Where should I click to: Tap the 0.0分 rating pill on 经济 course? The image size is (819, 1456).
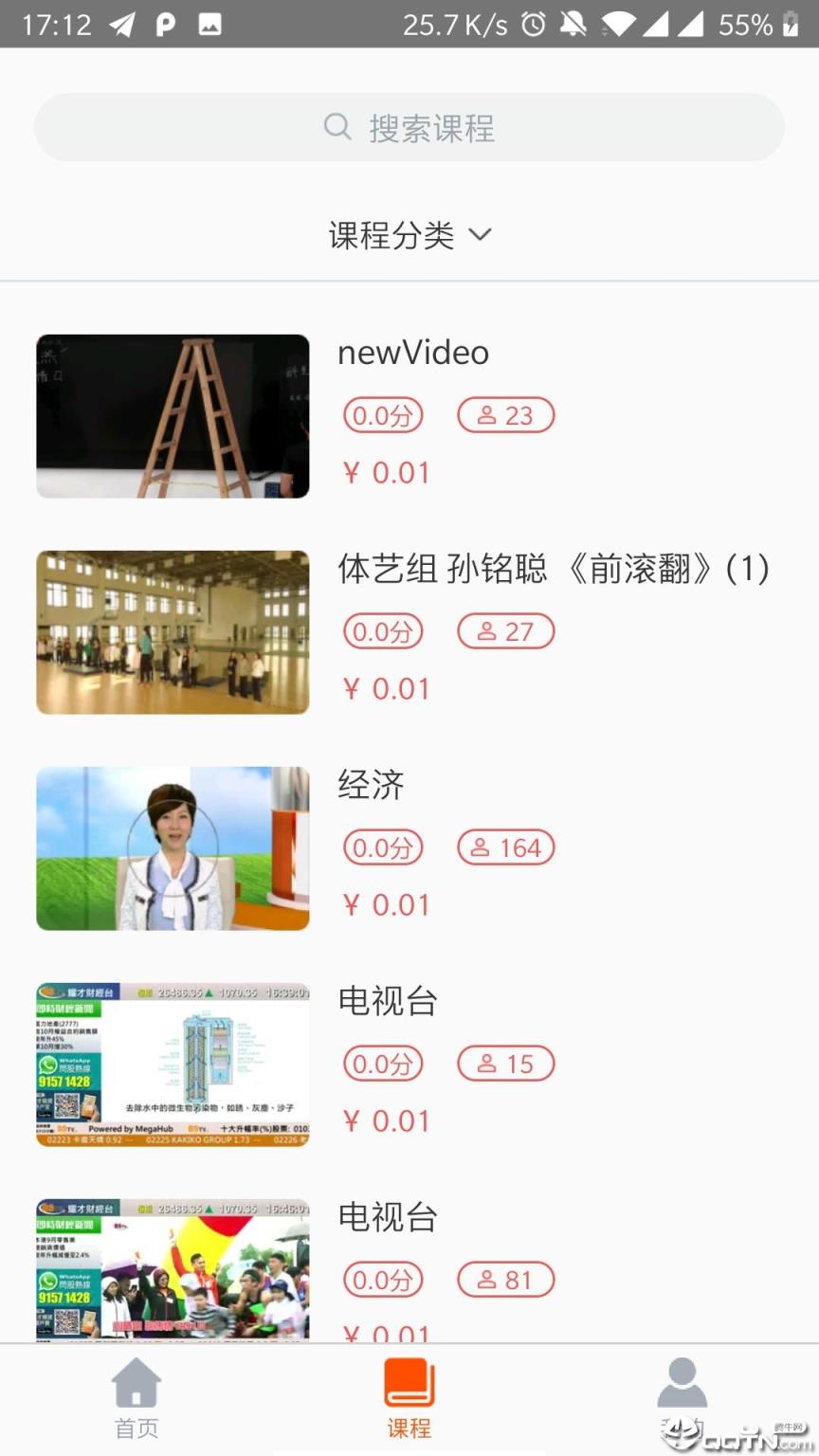tap(382, 847)
